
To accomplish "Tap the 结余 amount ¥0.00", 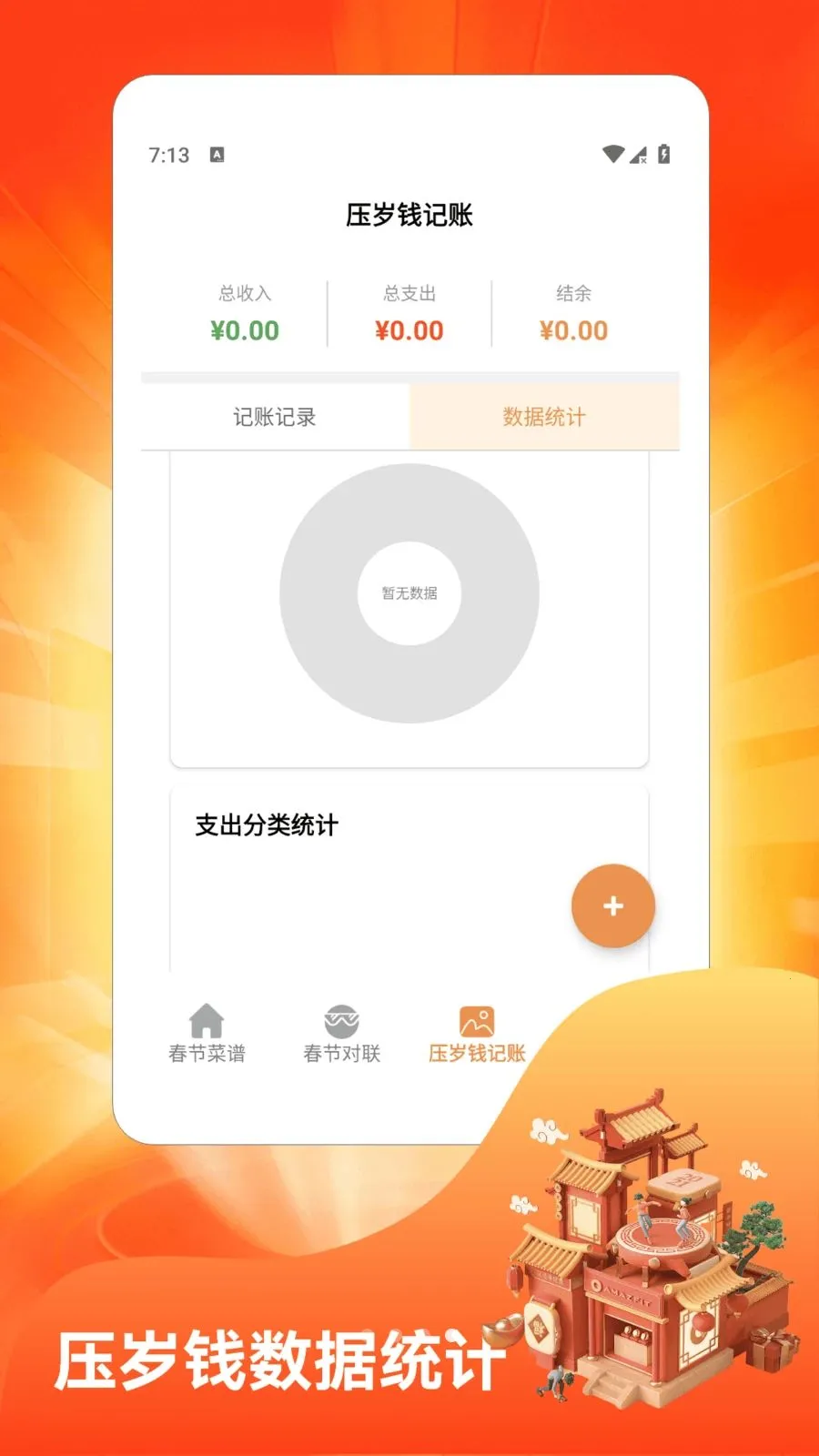I will coord(574,330).
